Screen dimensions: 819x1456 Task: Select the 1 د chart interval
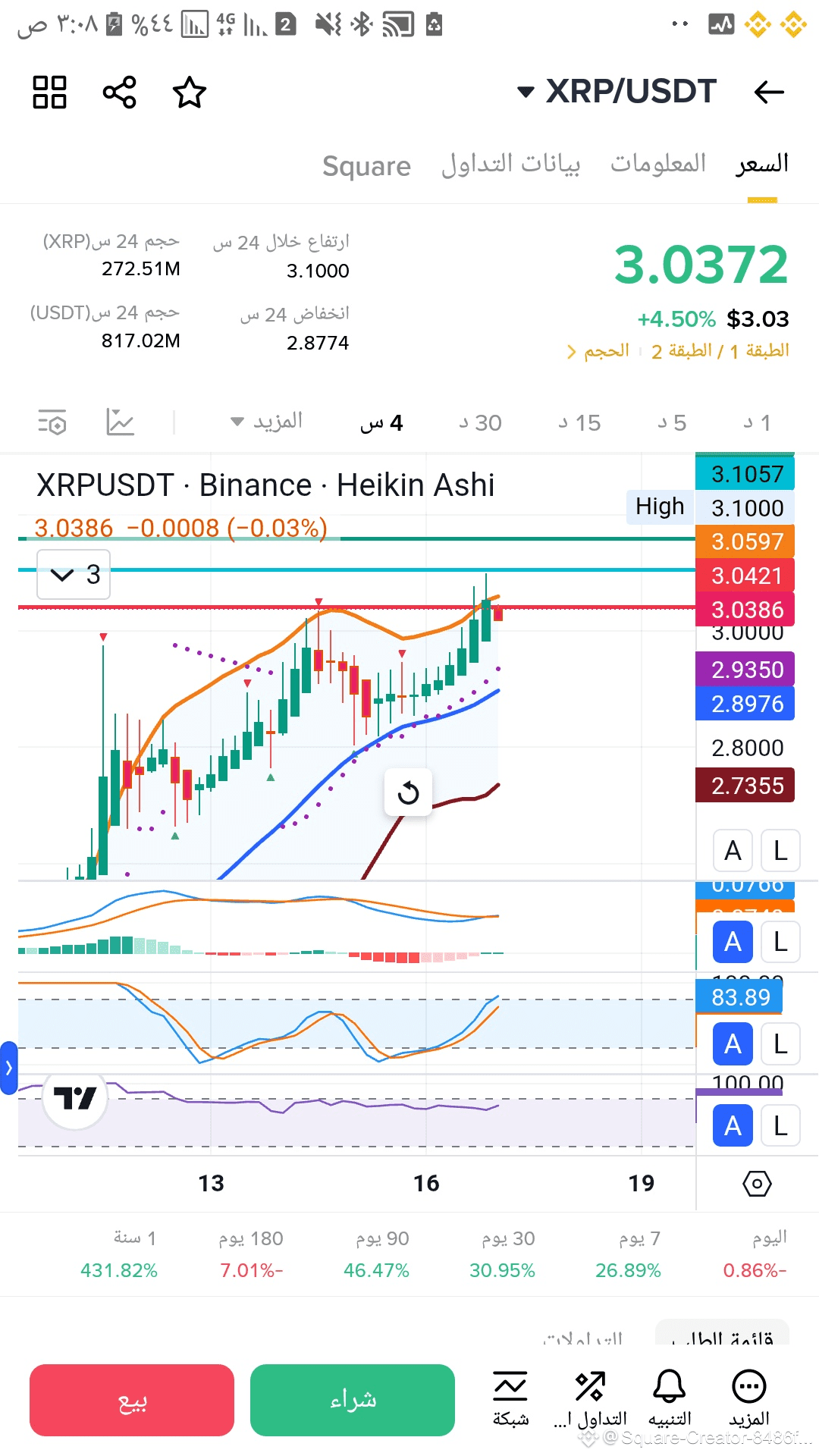757,422
